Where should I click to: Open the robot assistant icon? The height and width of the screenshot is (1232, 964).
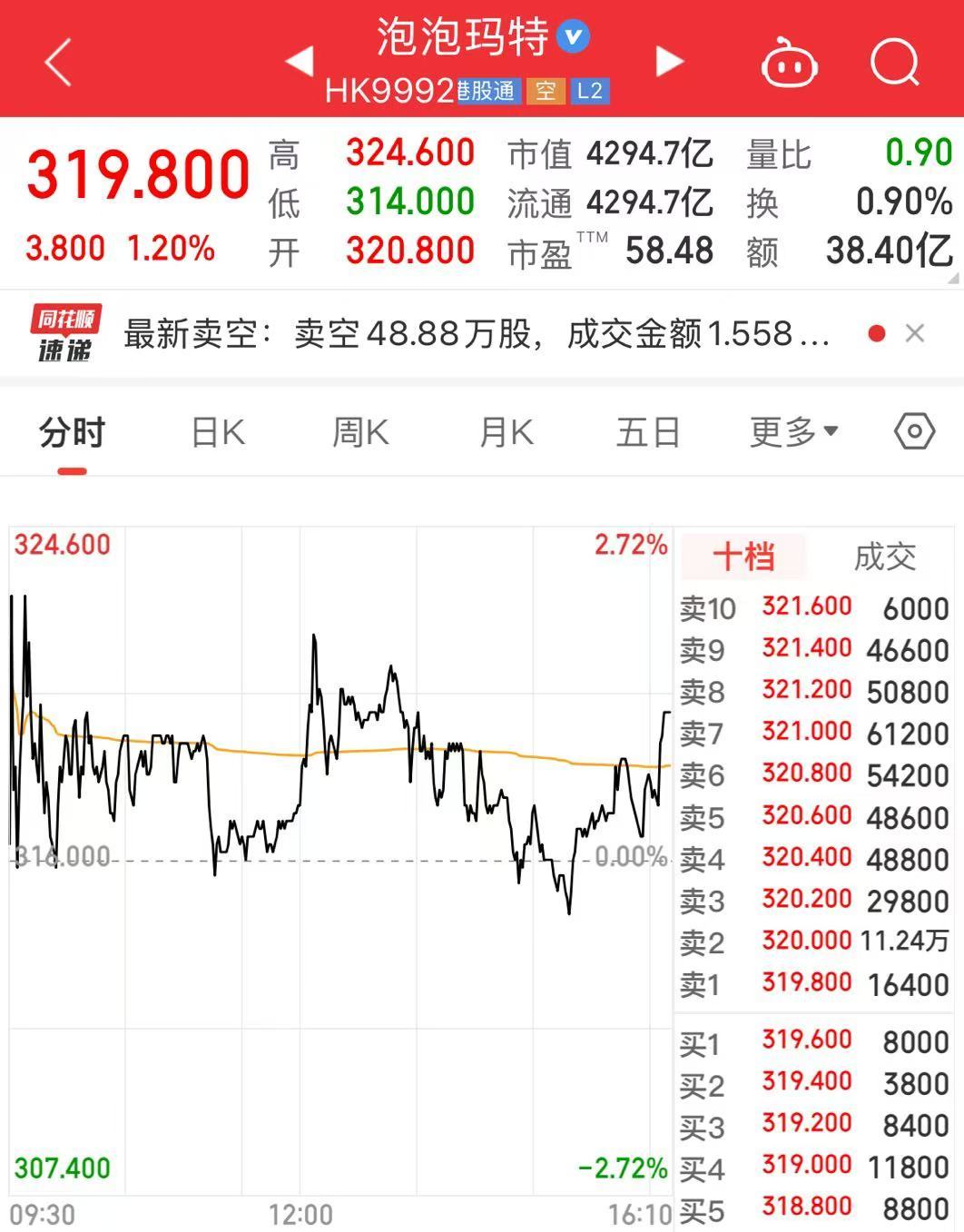pyautogui.click(x=788, y=64)
